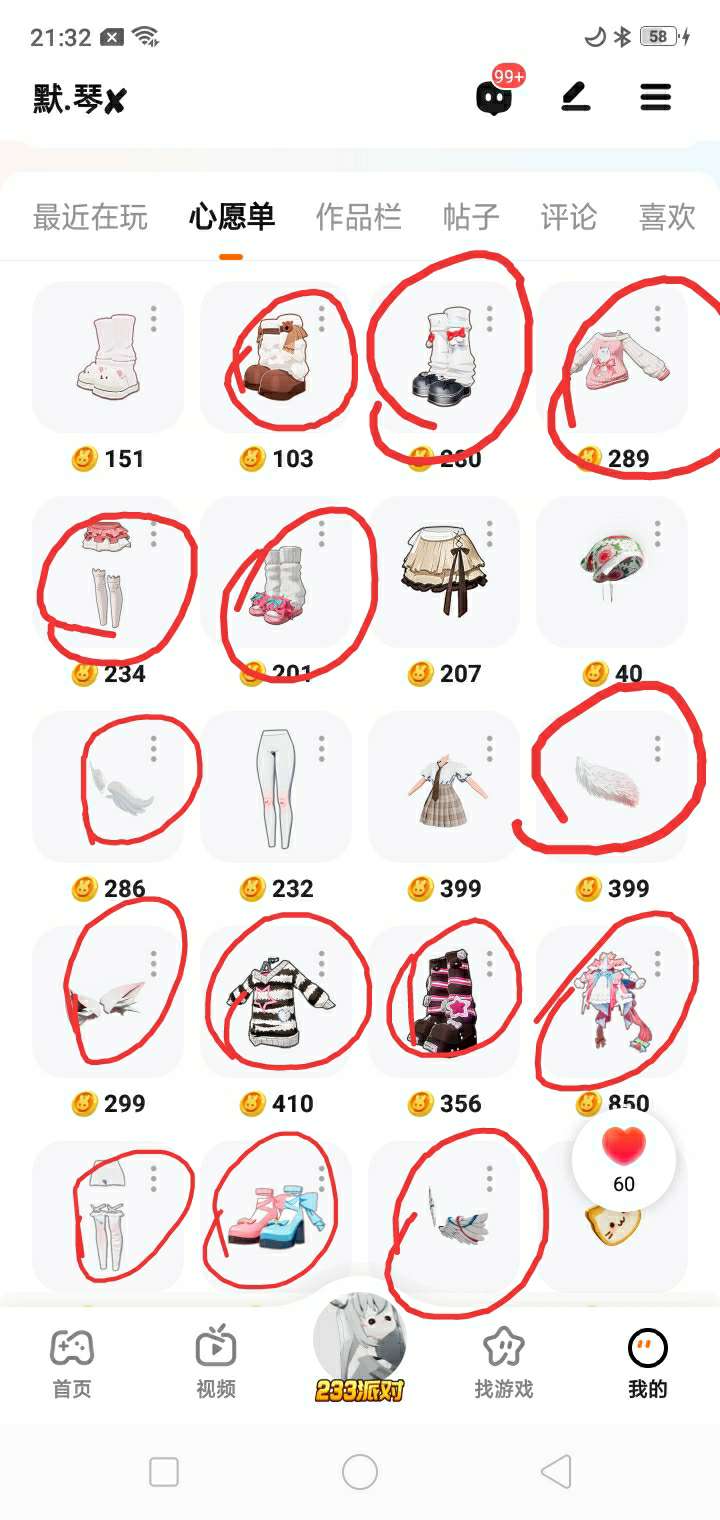This screenshot has width=720, height=1520.
Task: Open options for the plaid dress item priced 399
Action: (489, 748)
